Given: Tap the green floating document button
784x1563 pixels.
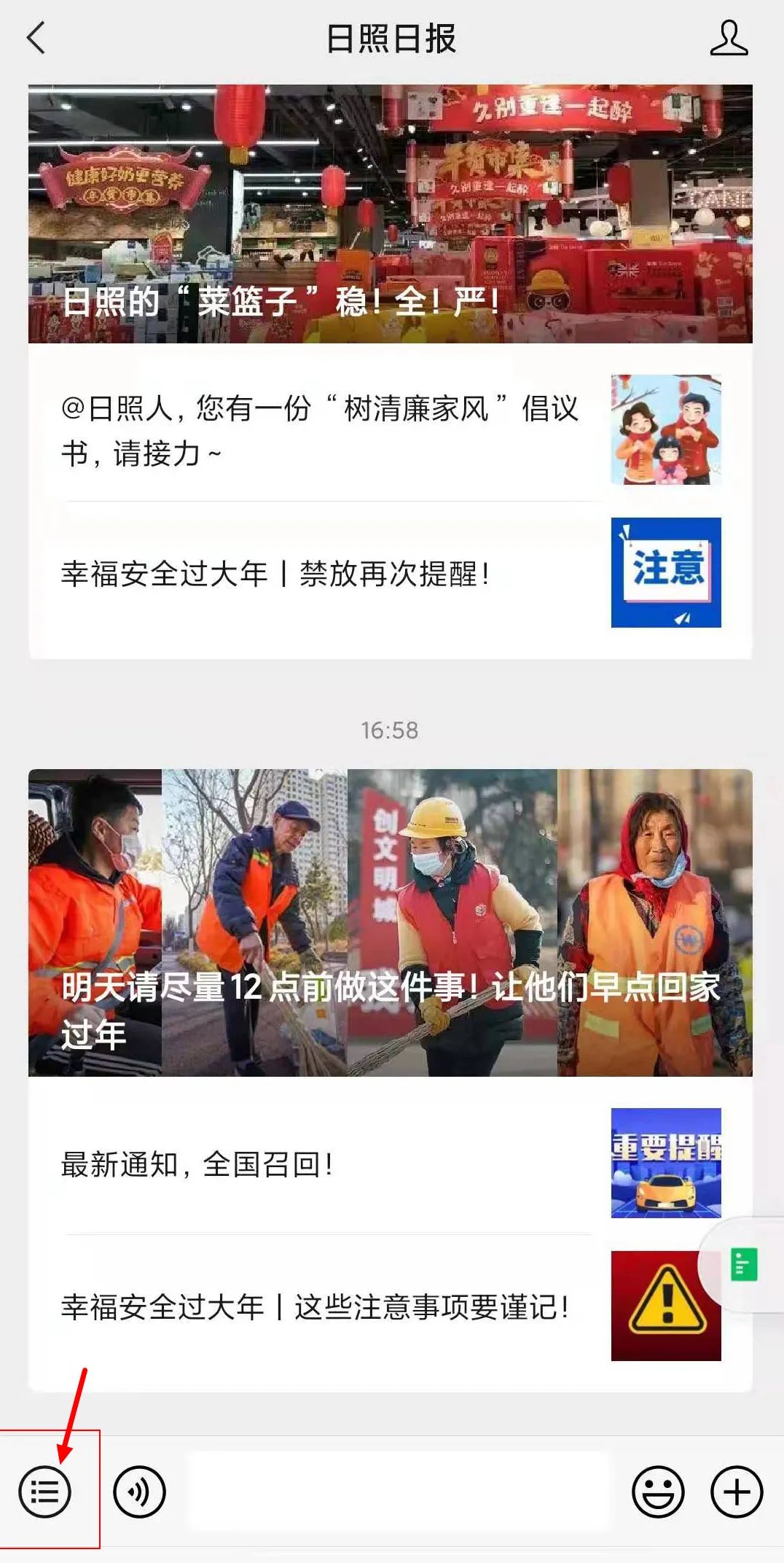Looking at the screenshot, I should [744, 1265].
